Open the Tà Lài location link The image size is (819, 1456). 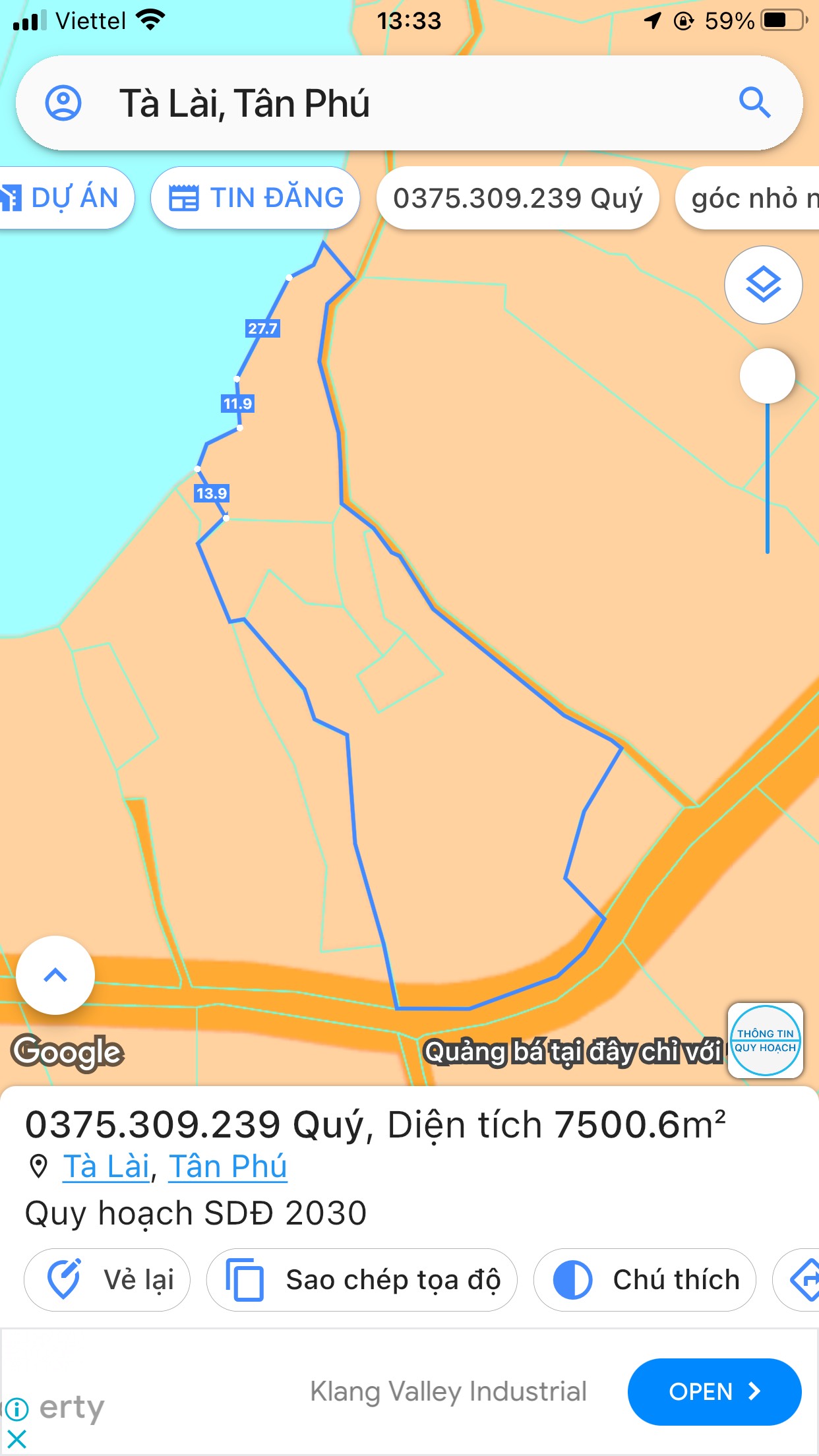(x=106, y=1167)
